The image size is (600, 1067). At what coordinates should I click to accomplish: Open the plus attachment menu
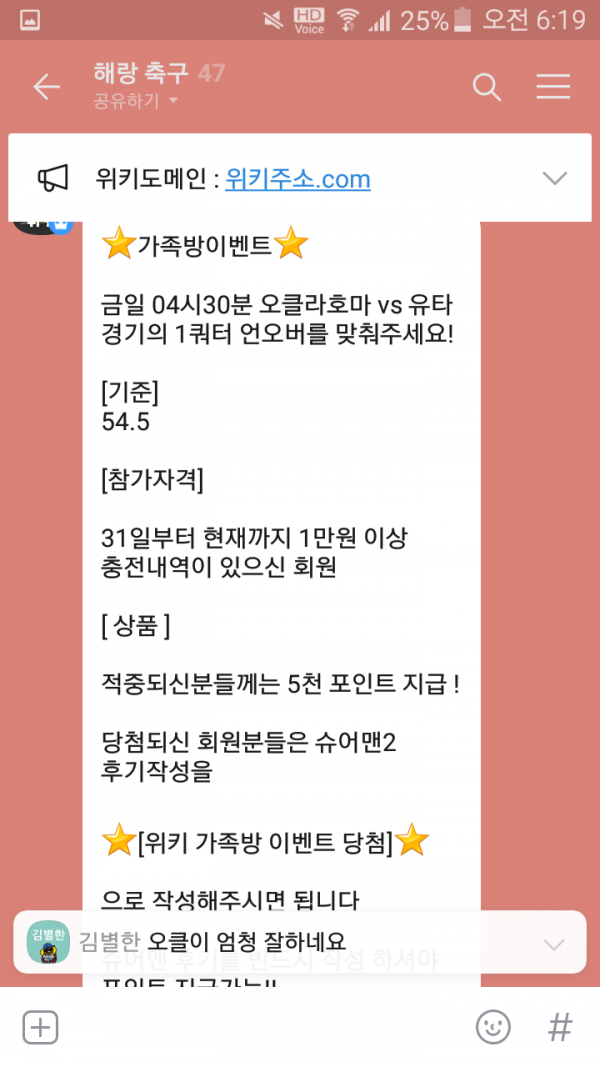coord(41,1027)
